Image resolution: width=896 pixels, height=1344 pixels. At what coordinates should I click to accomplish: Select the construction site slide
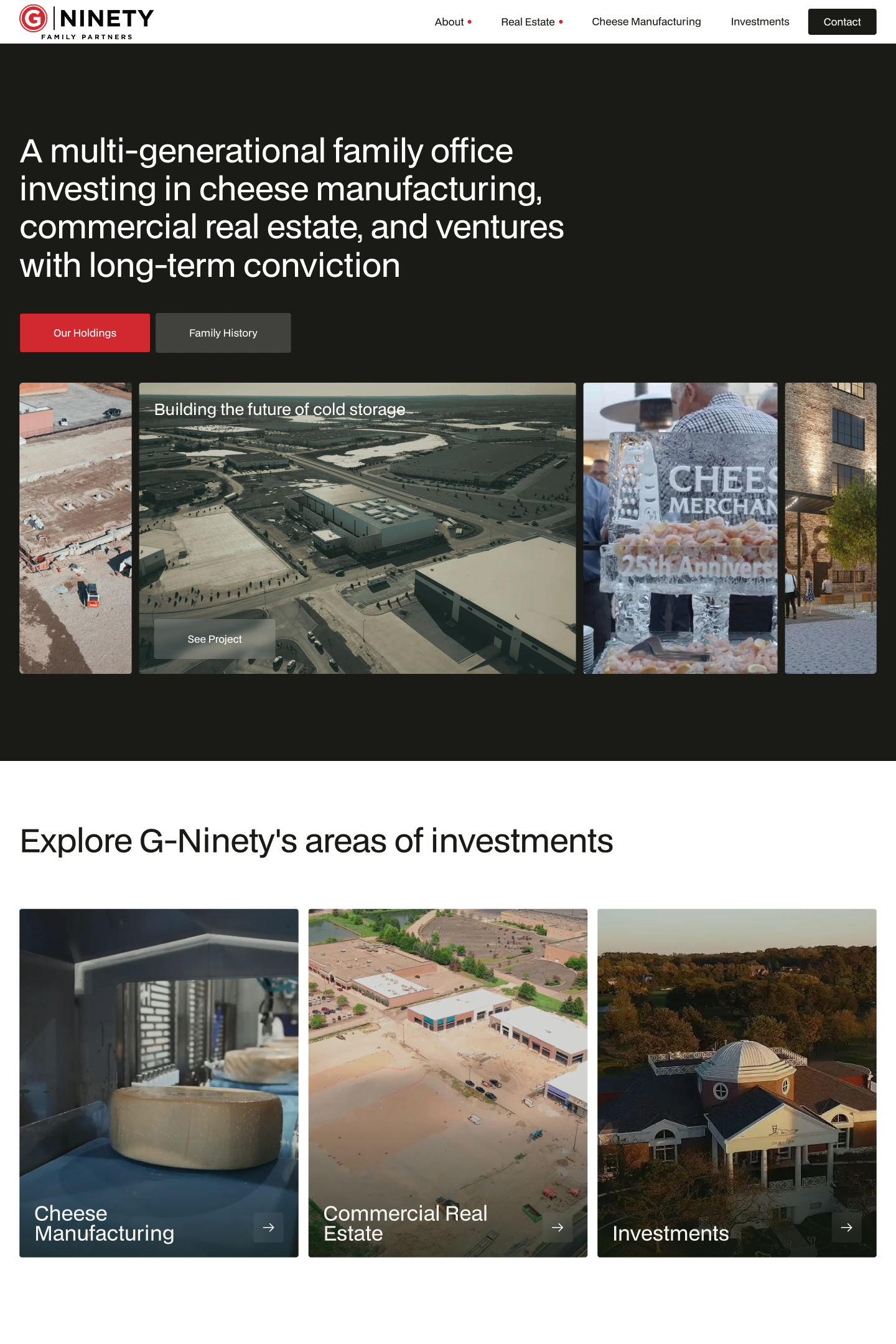[x=75, y=528]
